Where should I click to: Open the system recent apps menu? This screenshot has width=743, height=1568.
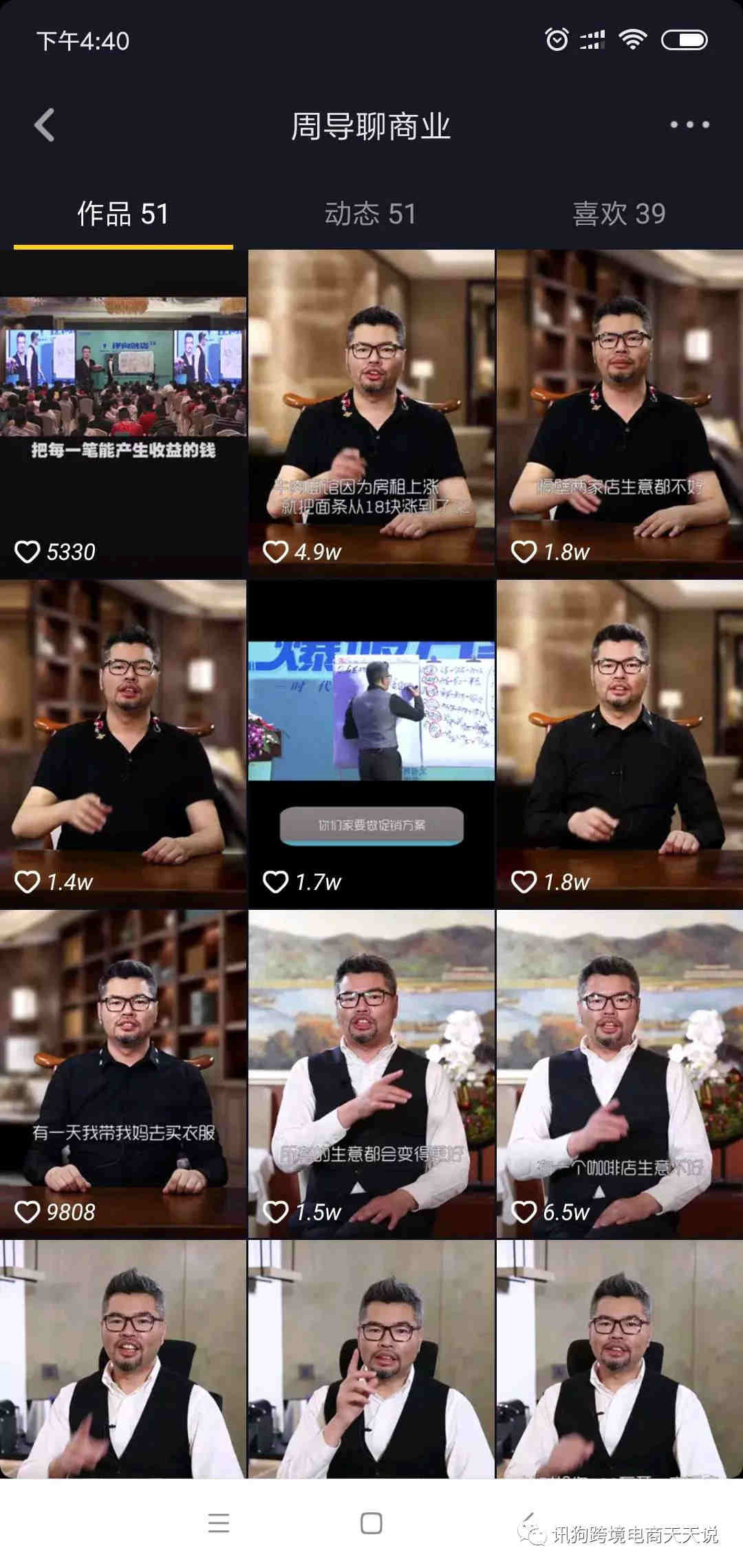coord(218,1523)
